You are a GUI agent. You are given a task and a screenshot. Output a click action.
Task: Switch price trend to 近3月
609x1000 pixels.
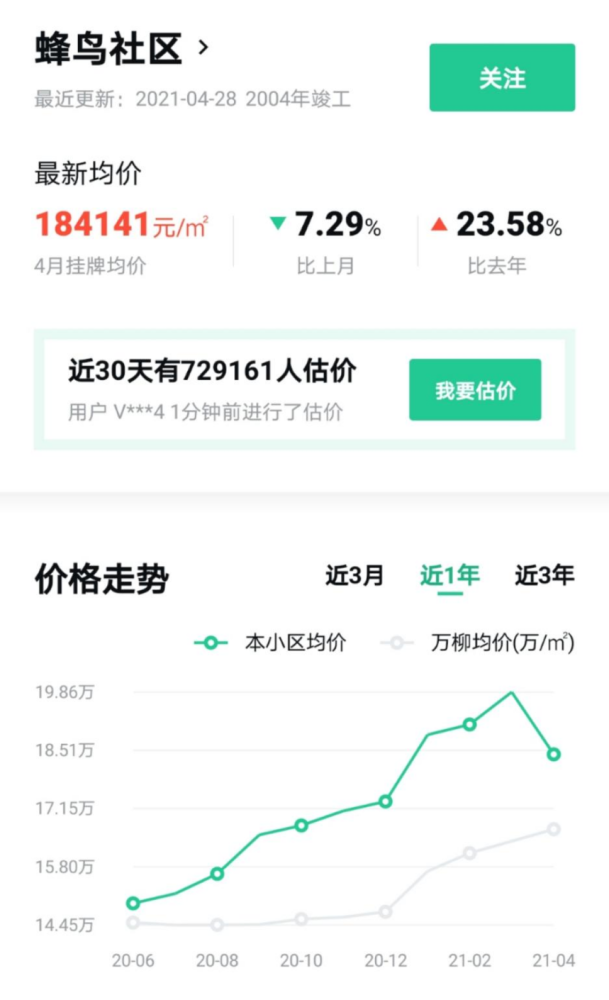pyautogui.click(x=355, y=575)
